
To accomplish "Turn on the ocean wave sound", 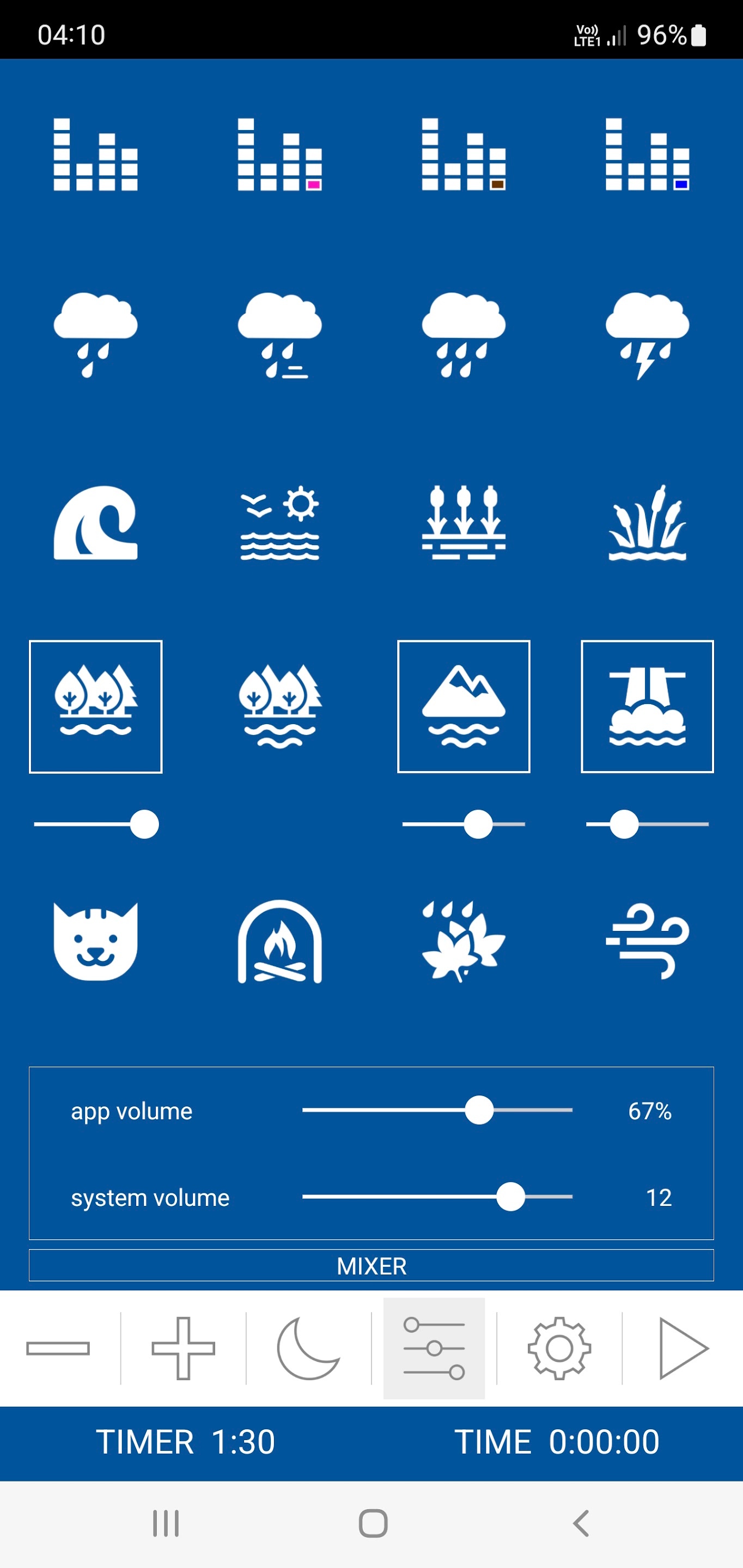I will [96, 522].
